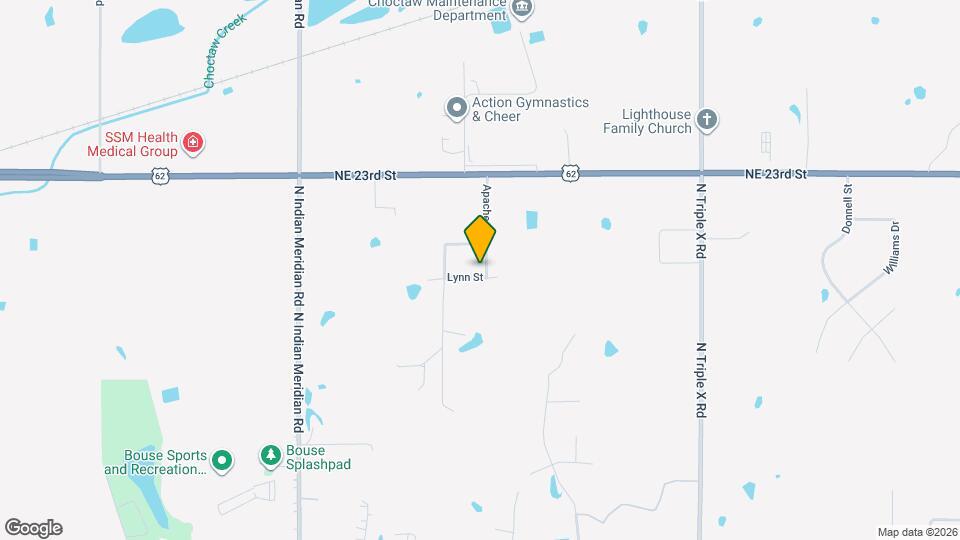Viewport: 960px width, 540px height.
Task: Open SSM Health Medical Group marker
Action: (193, 145)
